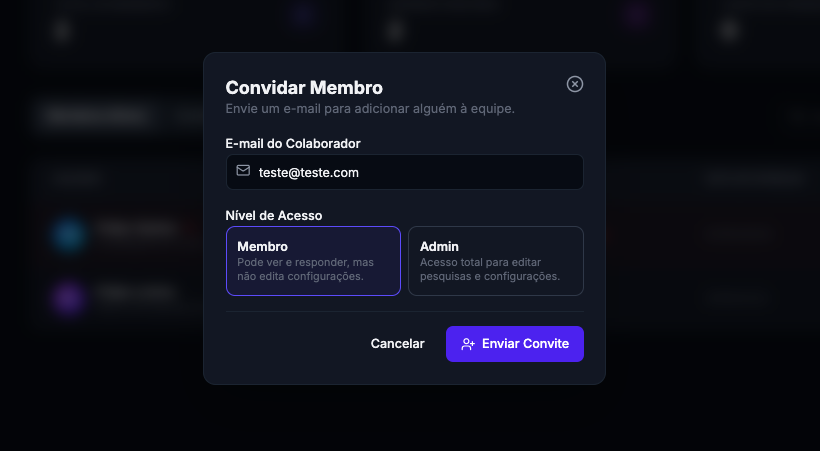Tap the Cancelar button
820x451 pixels.
point(397,344)
